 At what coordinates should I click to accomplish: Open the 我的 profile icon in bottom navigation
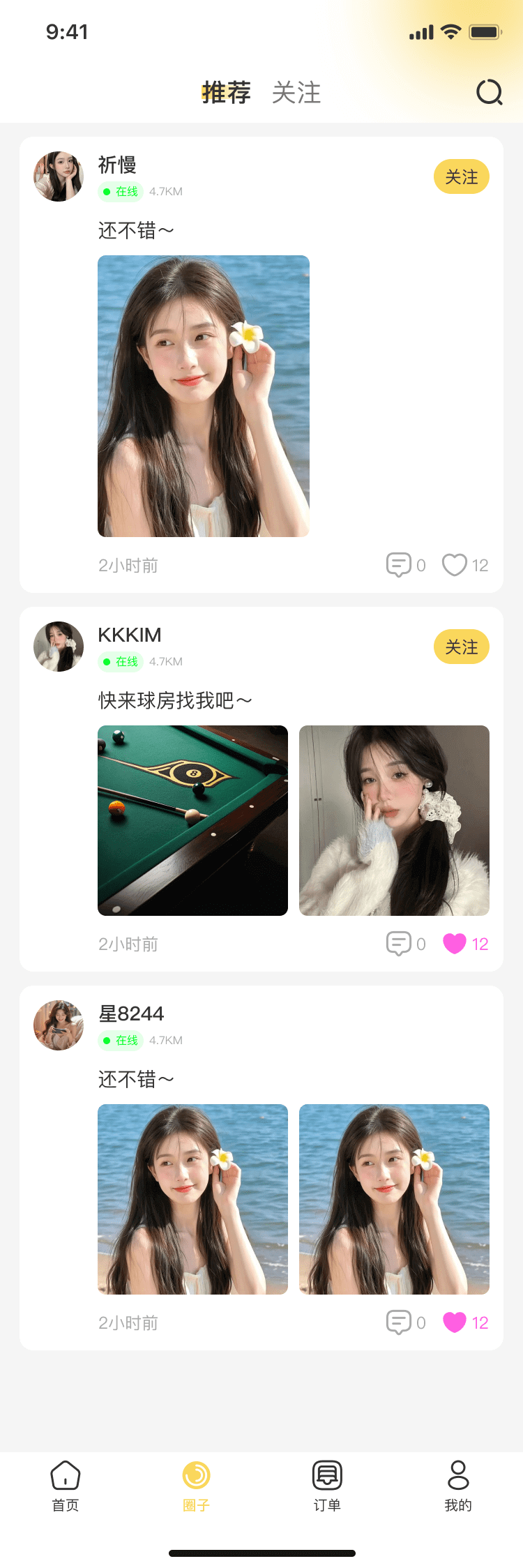457,1475
